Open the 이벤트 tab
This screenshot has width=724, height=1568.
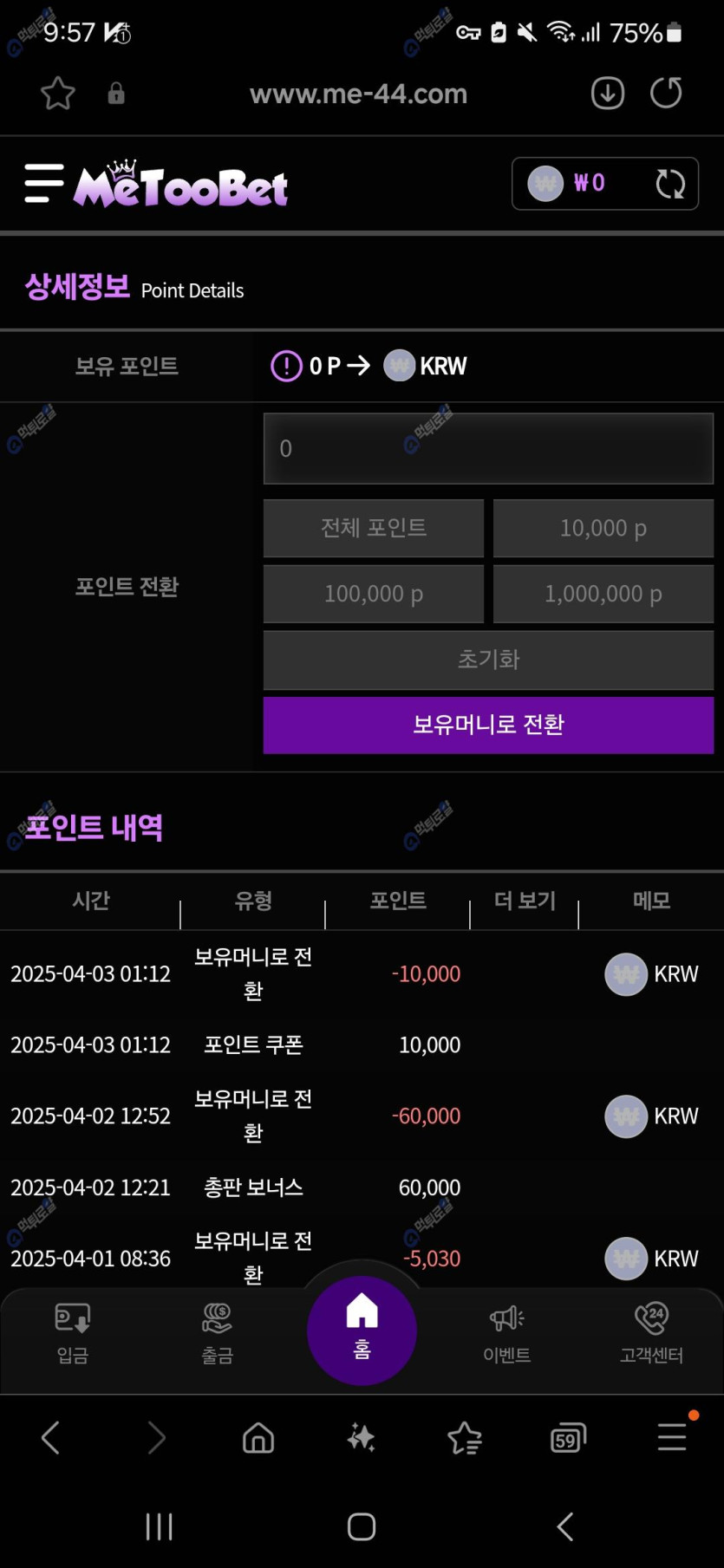[506, 1332]
